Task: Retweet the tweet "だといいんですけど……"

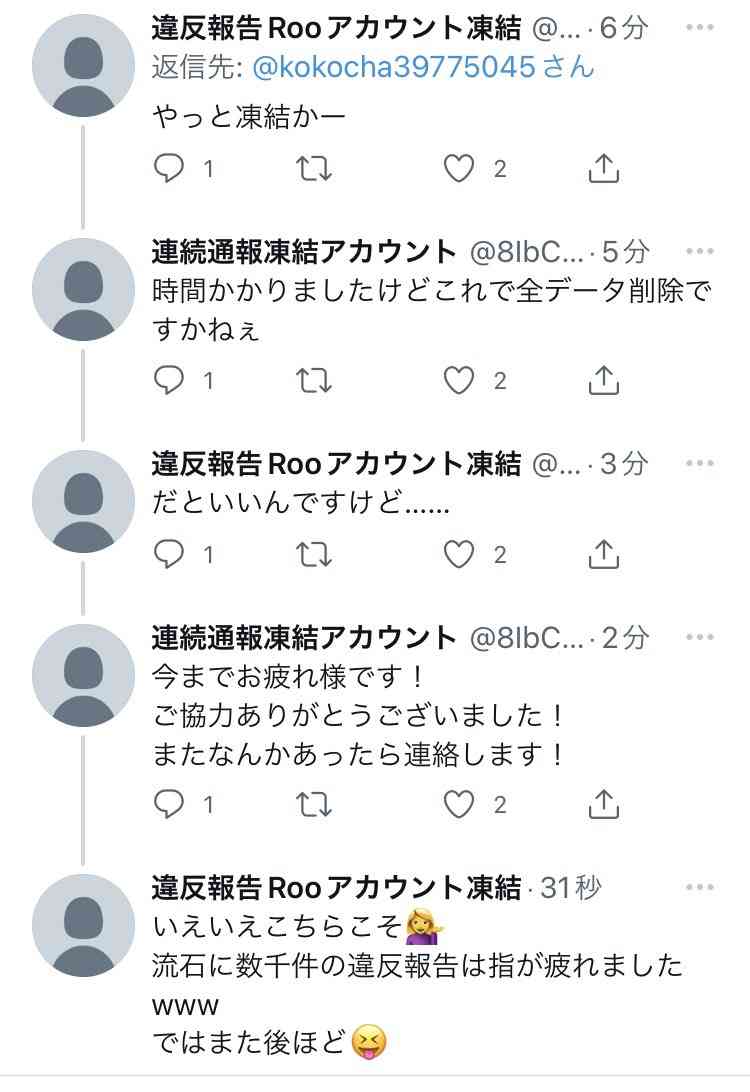Action: pos(315,554)
